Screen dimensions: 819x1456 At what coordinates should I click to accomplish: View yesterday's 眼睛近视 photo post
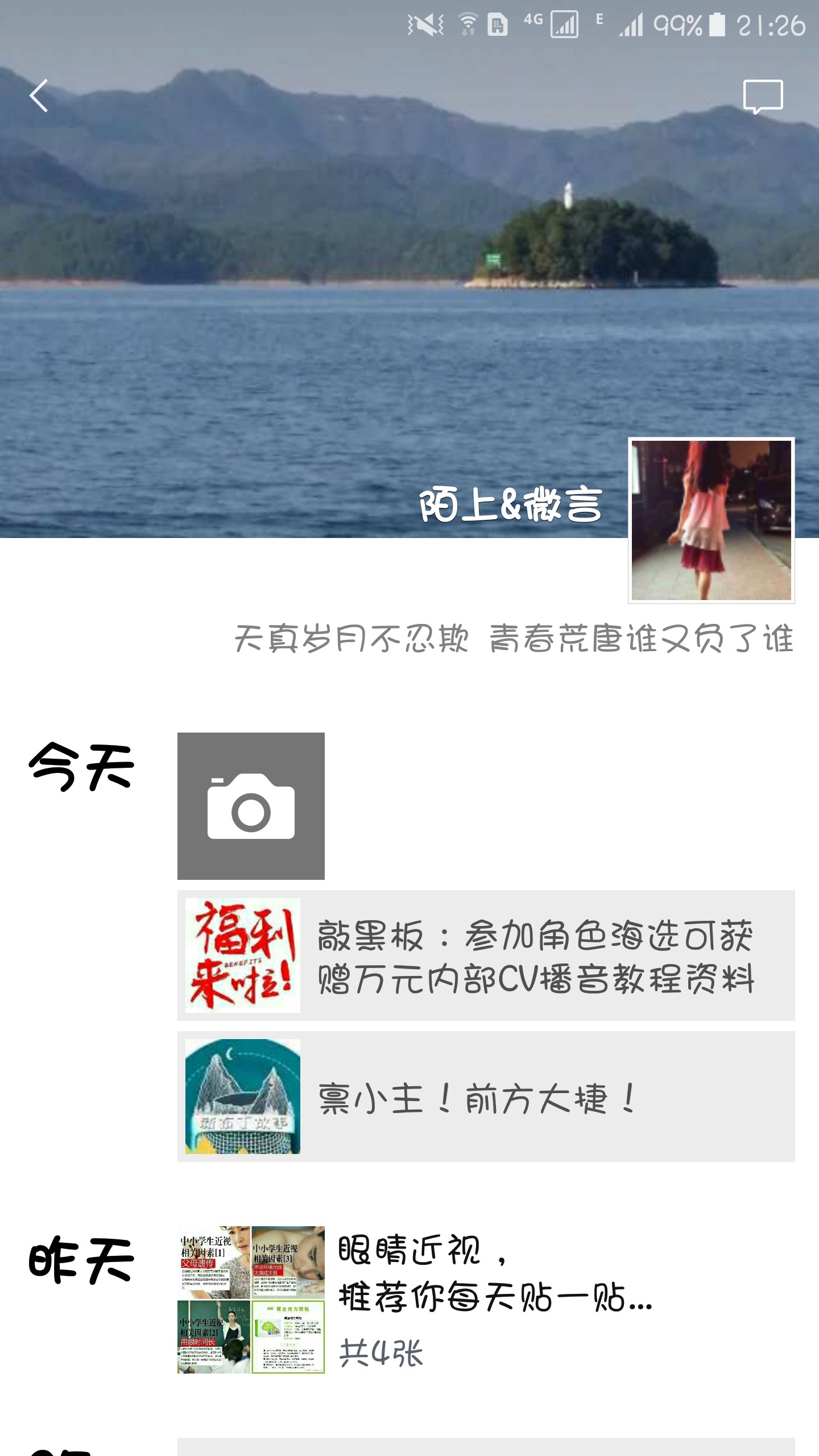(251, 1300)
